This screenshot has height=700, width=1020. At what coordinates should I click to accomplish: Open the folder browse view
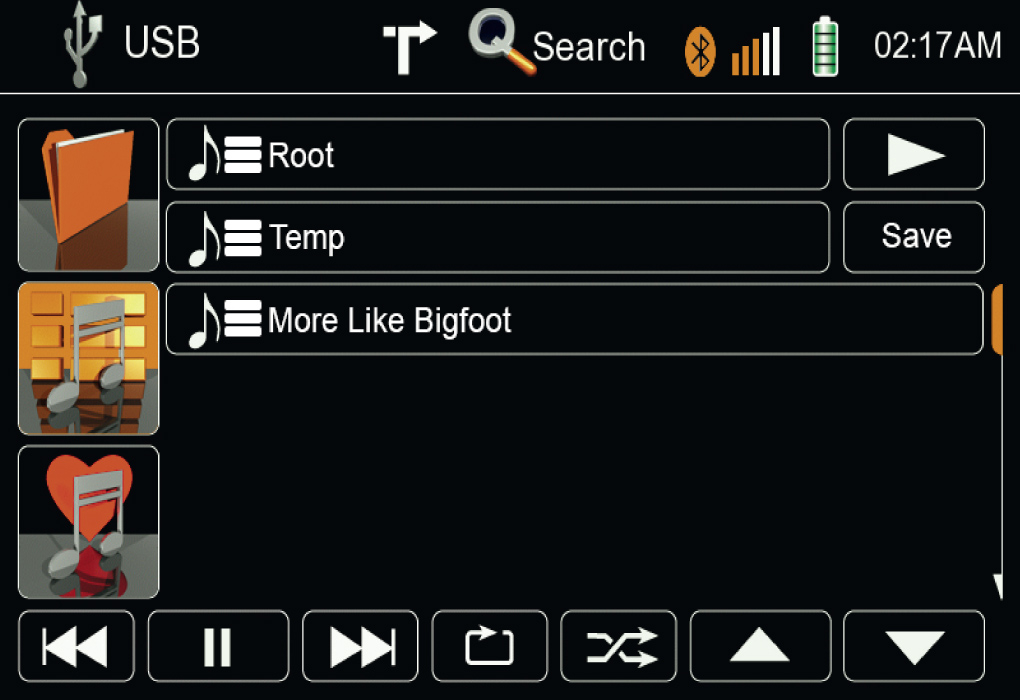(x=88, y=195)
